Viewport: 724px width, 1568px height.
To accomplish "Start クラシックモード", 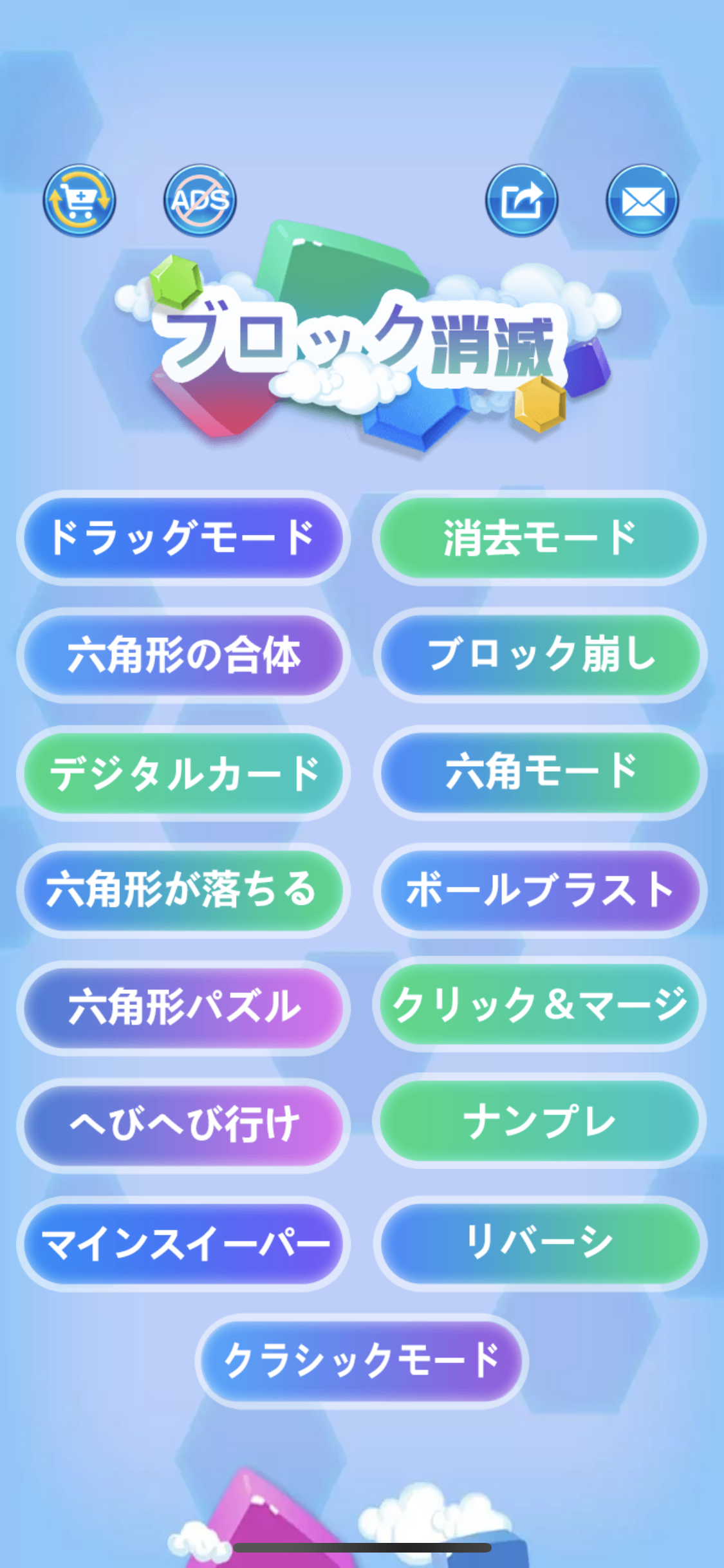I will (362, 1361).
